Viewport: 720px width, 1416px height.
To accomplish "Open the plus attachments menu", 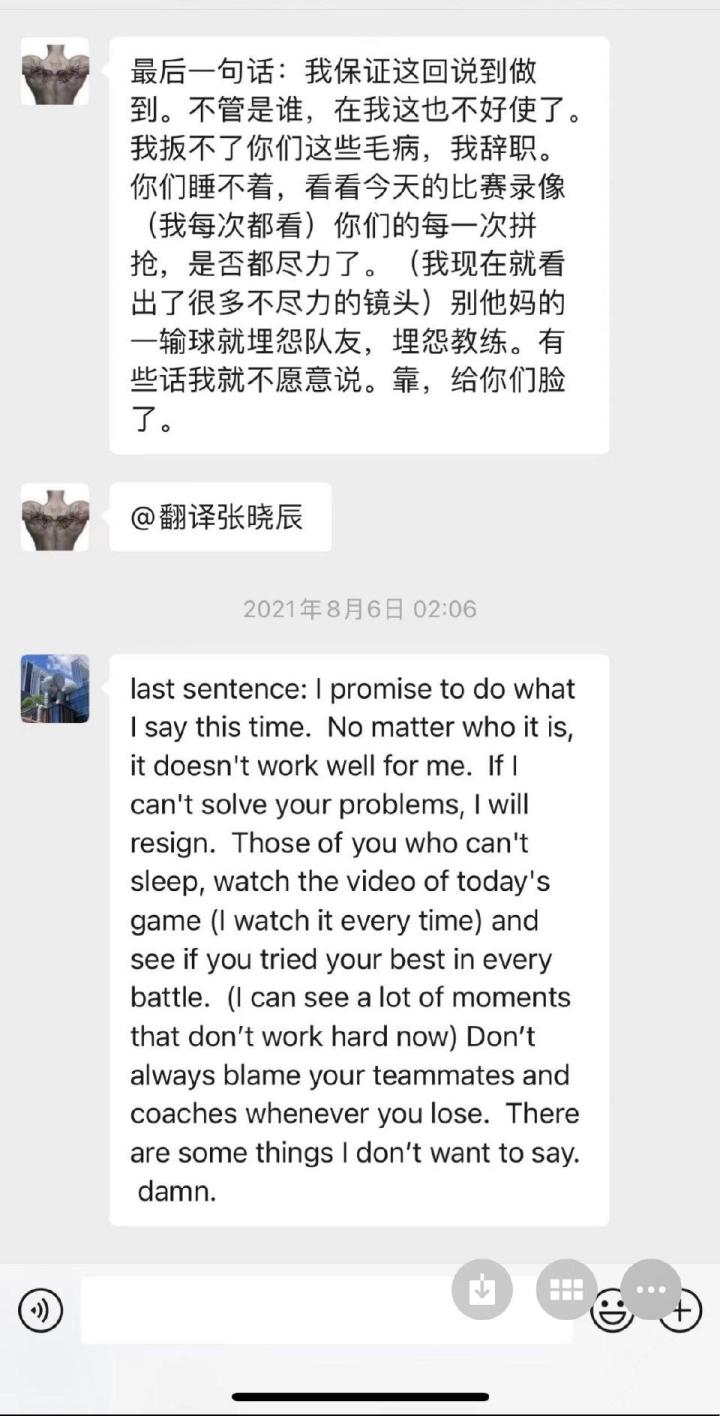I will [681, 1311].
